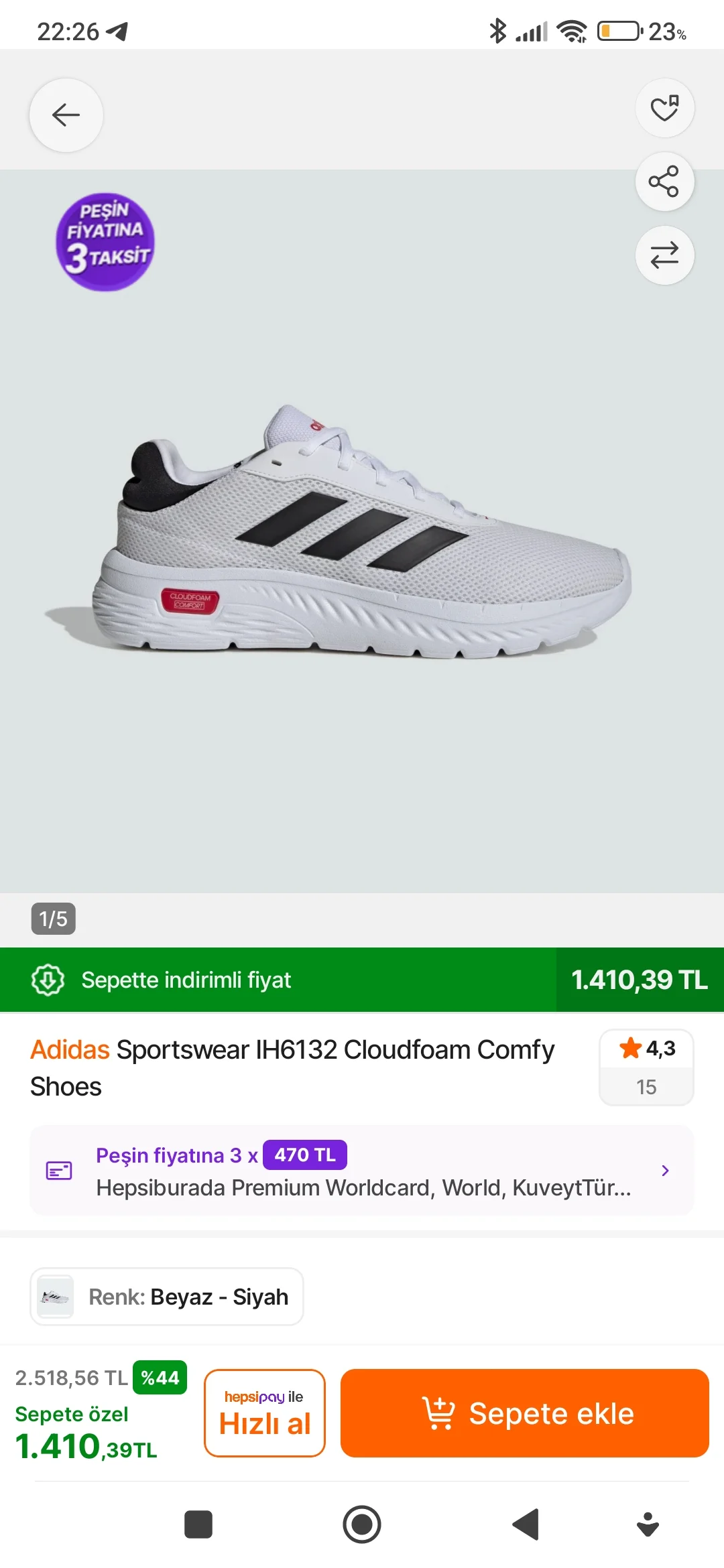Viewport: 724px width, 1568px height.
Task: Open recent apps from navigation bar
Action: click(x=198, y=1524)
